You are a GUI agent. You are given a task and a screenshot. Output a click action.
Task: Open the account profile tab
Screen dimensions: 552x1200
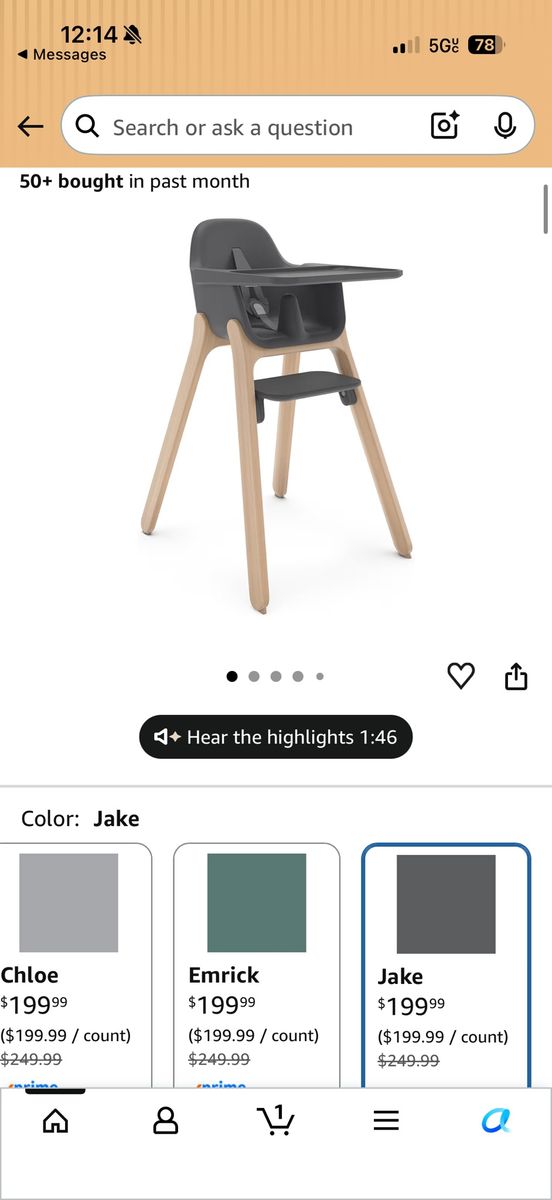[165, 1121]
